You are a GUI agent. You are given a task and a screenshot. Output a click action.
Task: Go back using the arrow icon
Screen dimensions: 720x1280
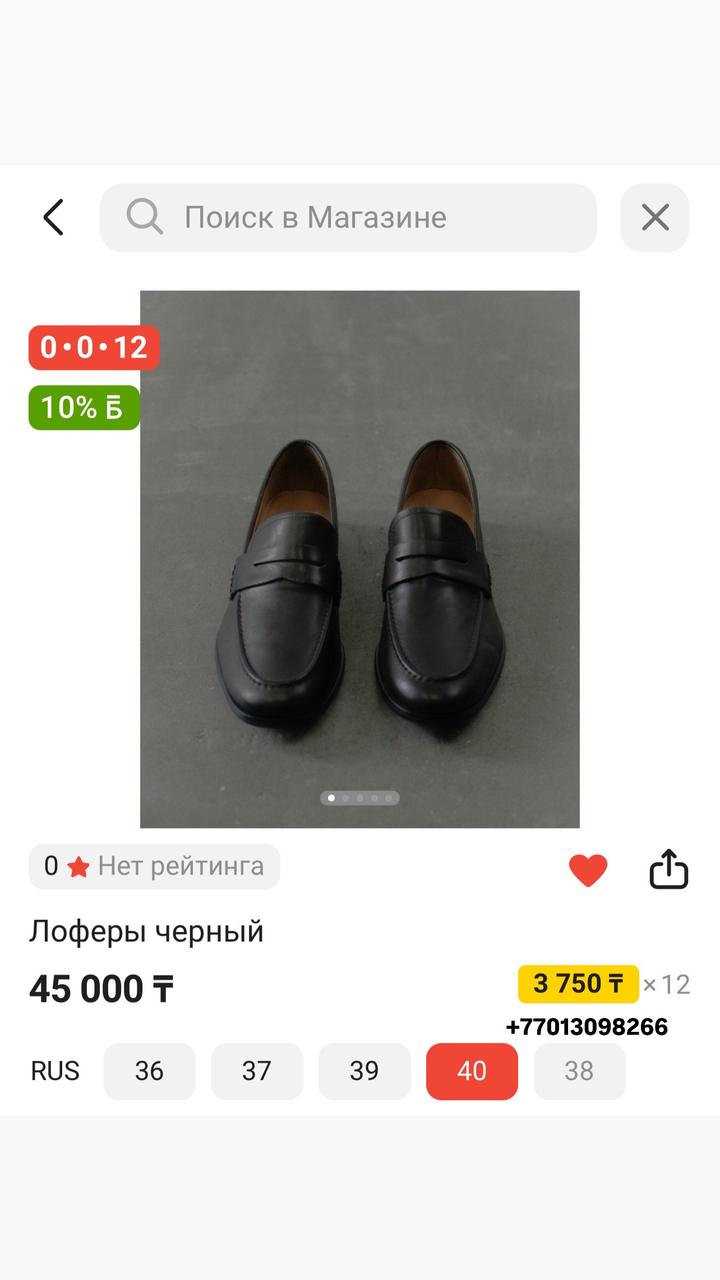click(54, 217)
